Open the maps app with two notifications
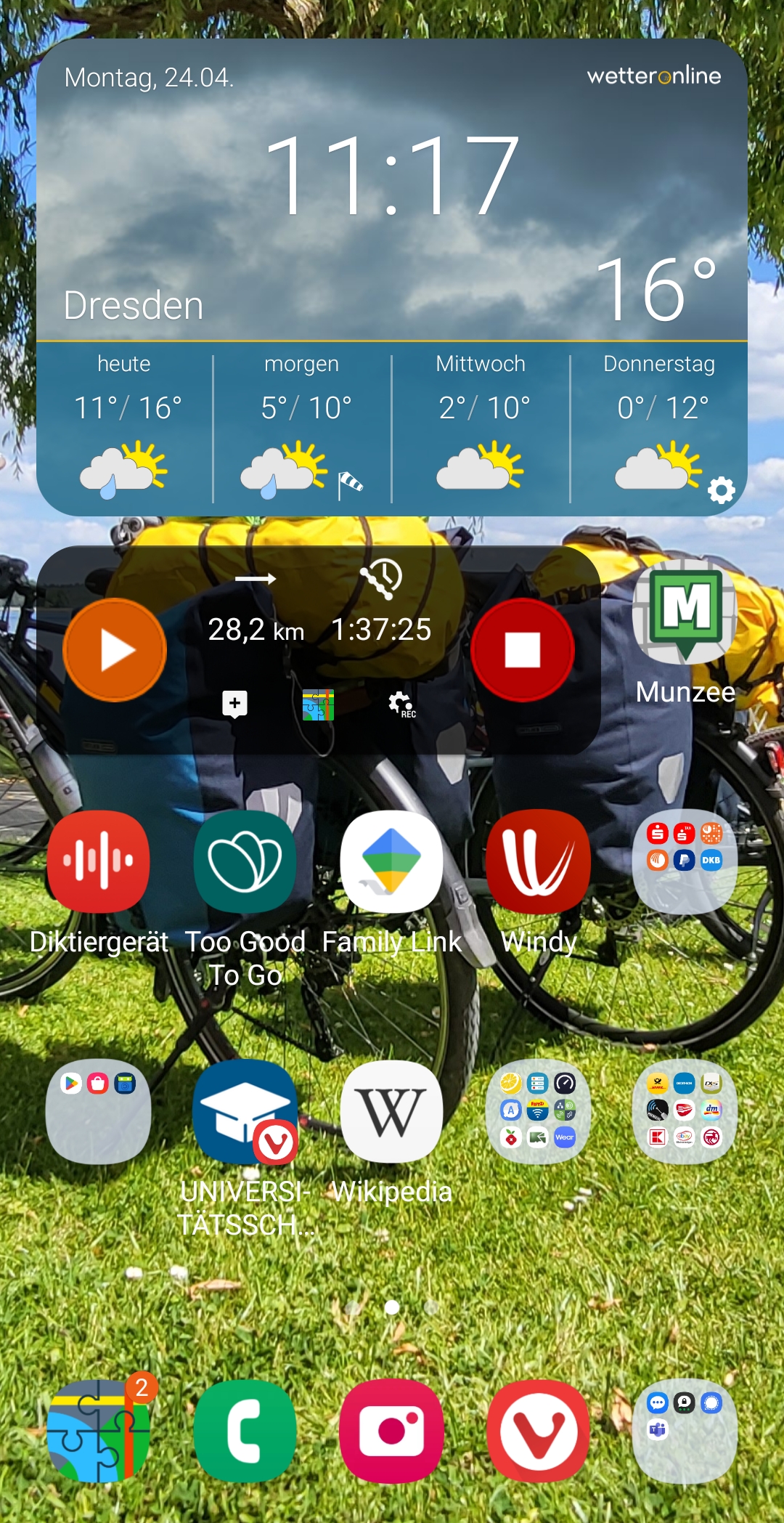The image size is (784, 1523). pos(99,1431)
